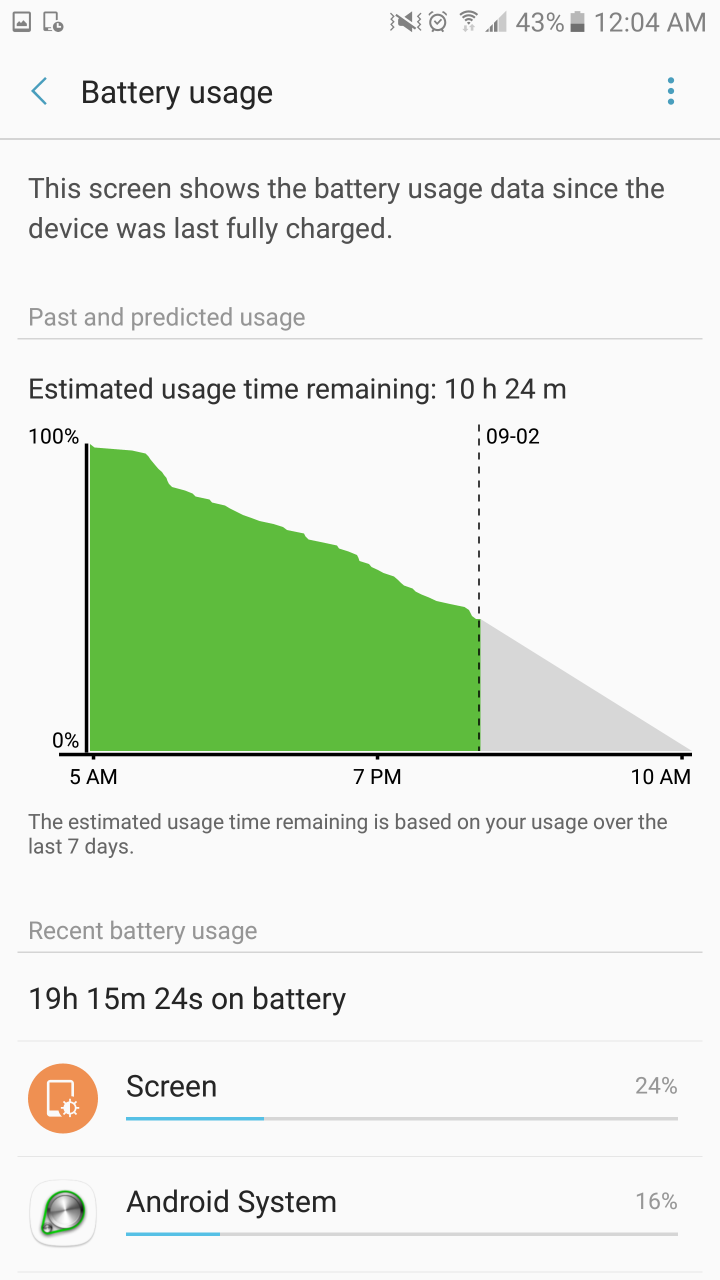The width and height of the screenshot is (720, 1280).
Task: Open the three-dot overflow menu
Action: [670, 91]
